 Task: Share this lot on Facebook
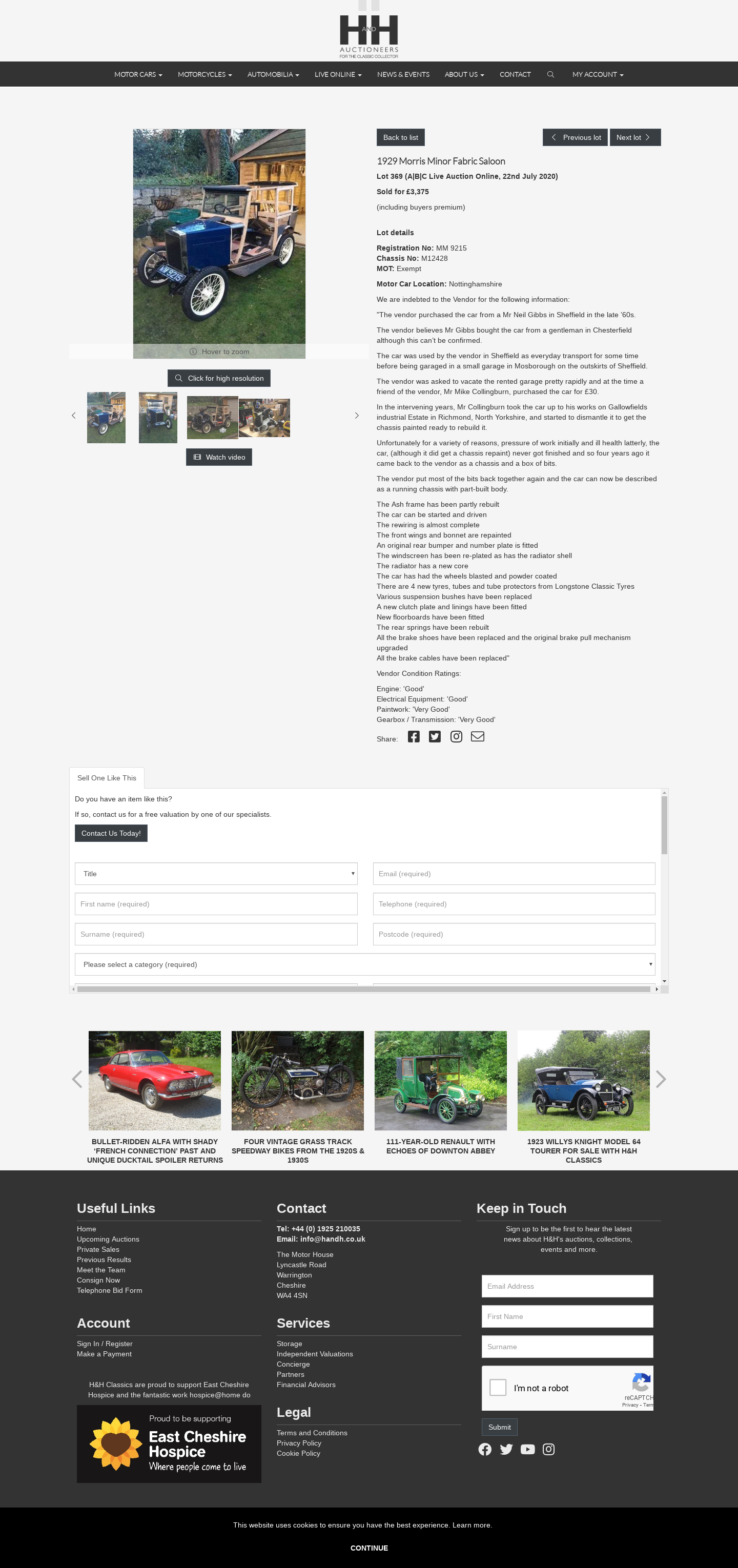[x=414, y=736]
